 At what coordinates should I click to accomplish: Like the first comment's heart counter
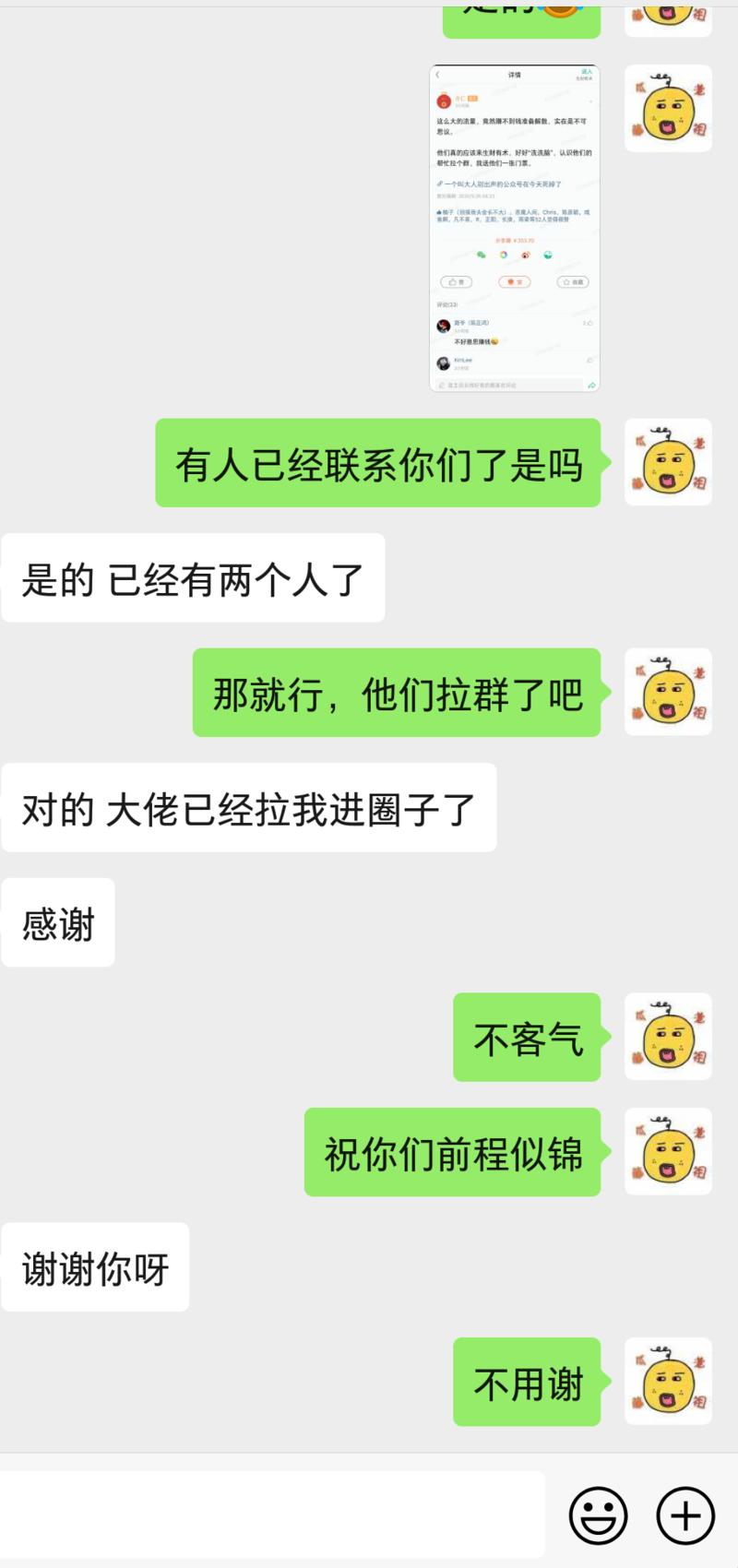589,323
